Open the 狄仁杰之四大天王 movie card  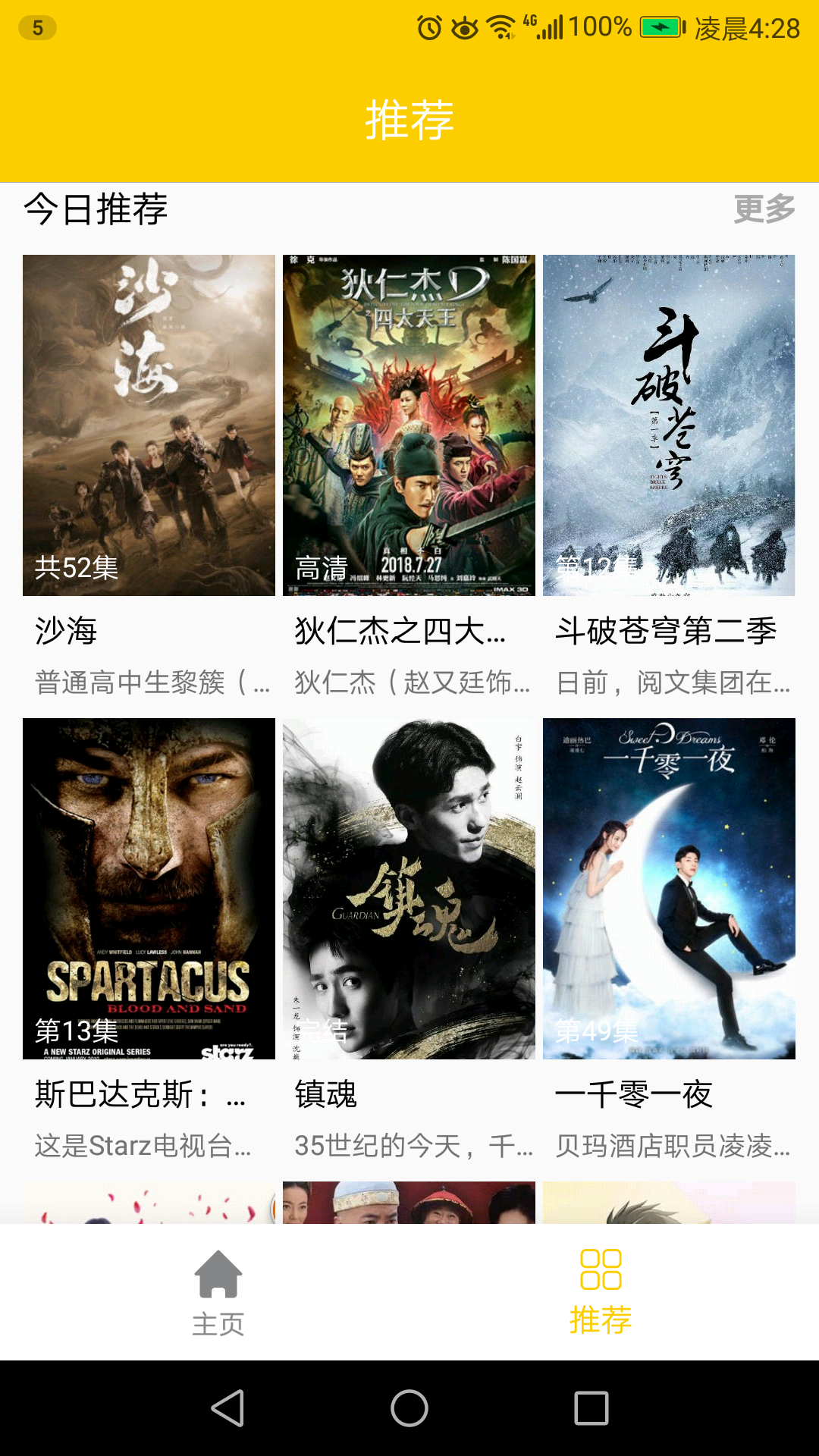point(409,425)
